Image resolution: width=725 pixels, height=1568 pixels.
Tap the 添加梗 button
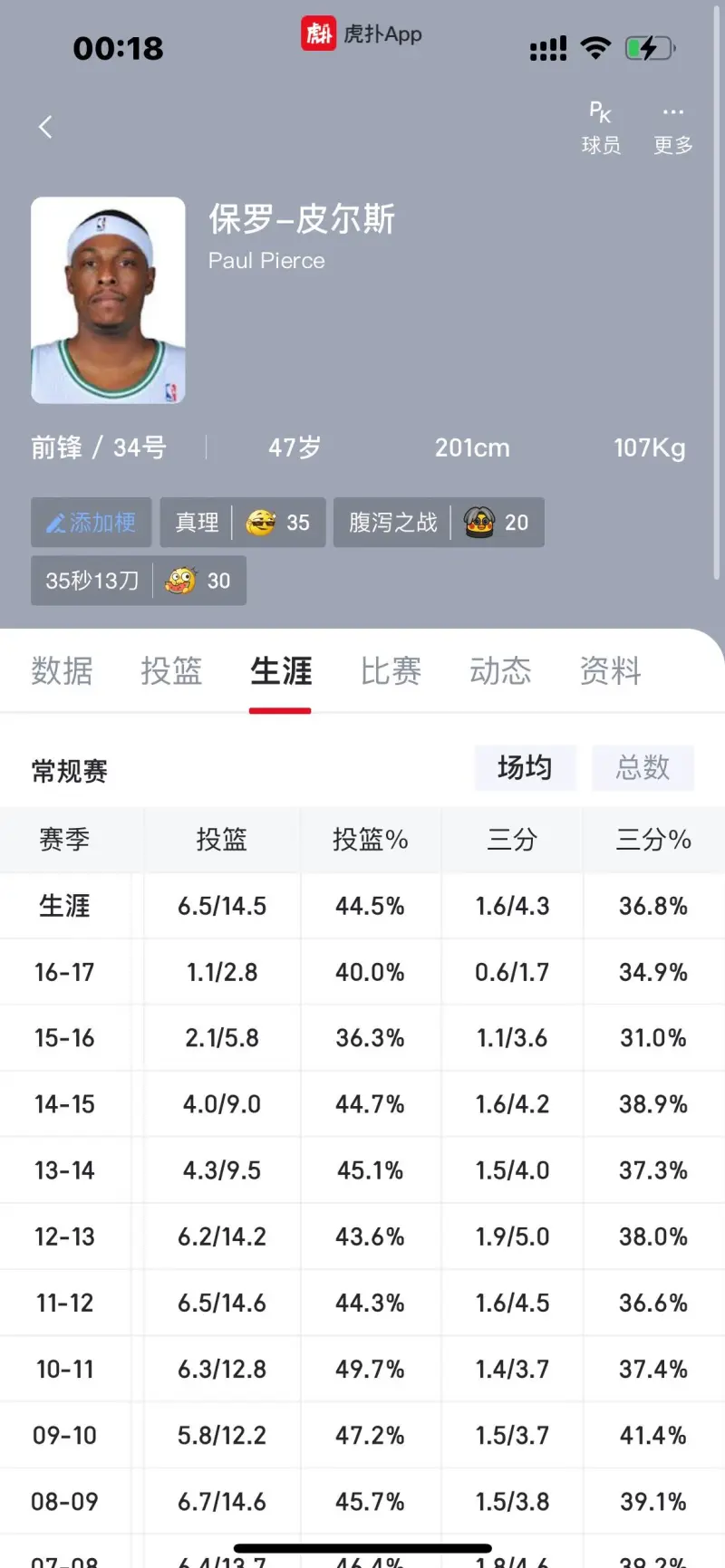(x=91, y=522)
